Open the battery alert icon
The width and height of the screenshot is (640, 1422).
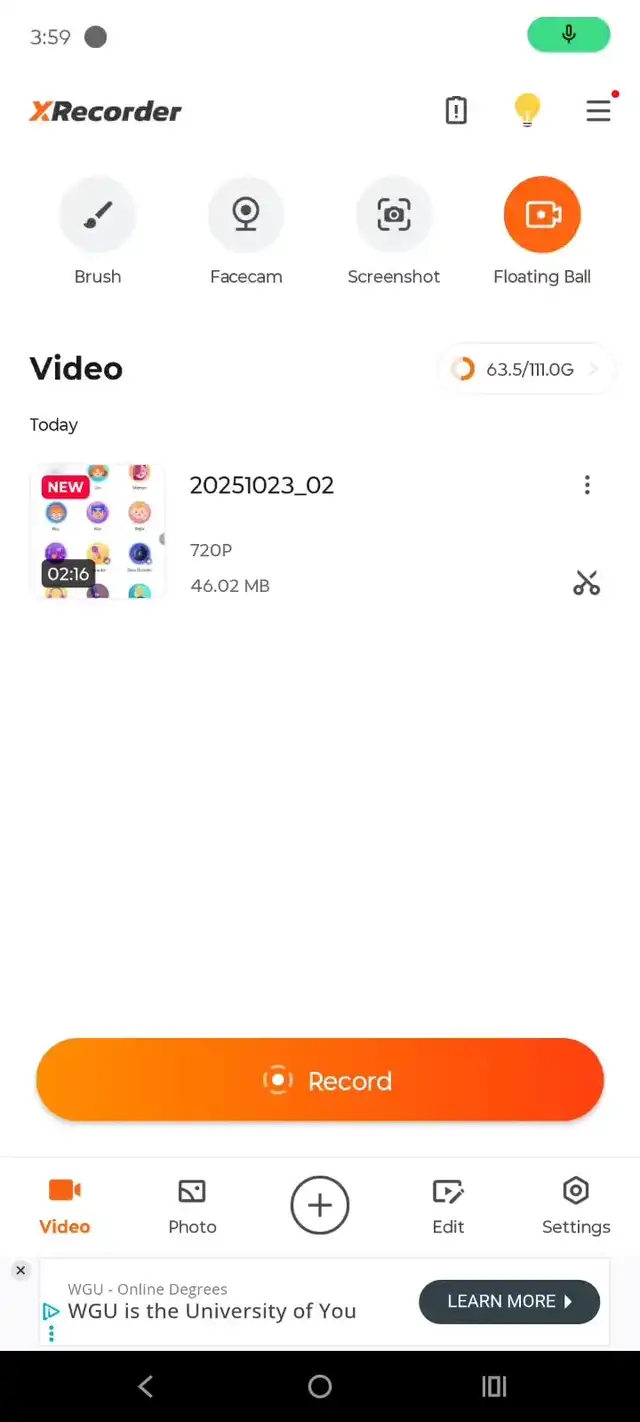coord(456,110)
